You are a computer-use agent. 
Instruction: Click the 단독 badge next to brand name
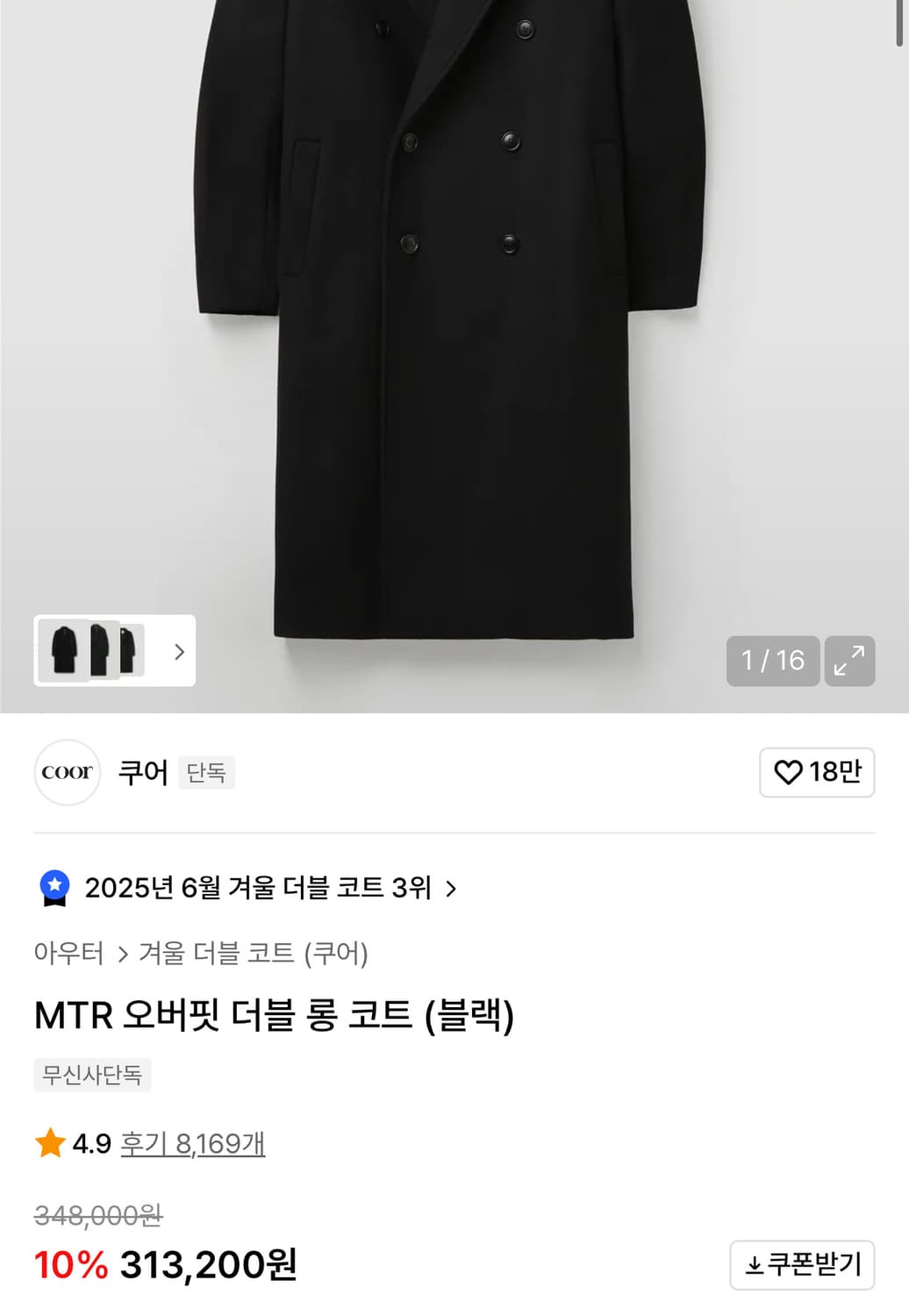pos(206,773)
